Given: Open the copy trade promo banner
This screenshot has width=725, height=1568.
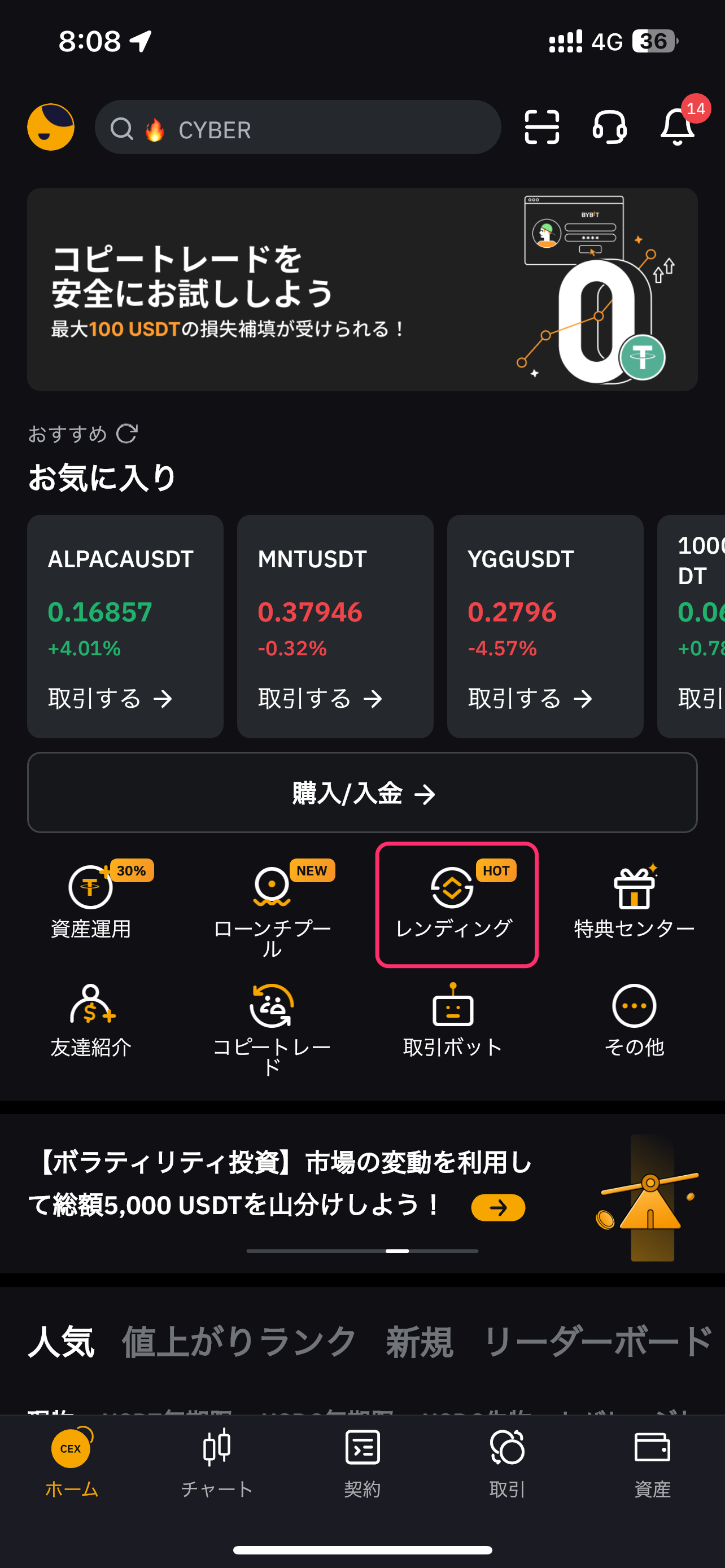Looking at the screenshot, I should point(362,289).
